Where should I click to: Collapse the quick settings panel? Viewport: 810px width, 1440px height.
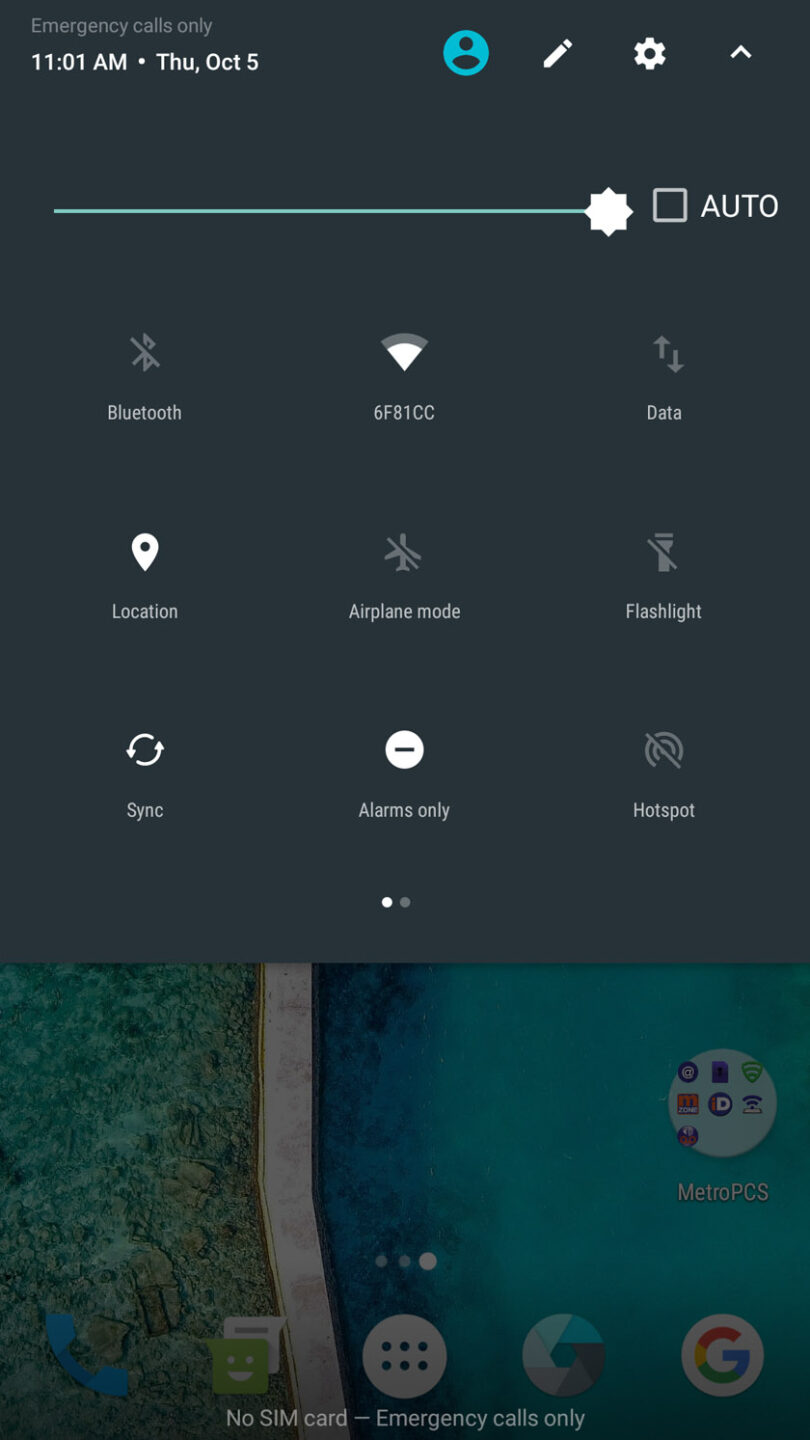[740, 53]
